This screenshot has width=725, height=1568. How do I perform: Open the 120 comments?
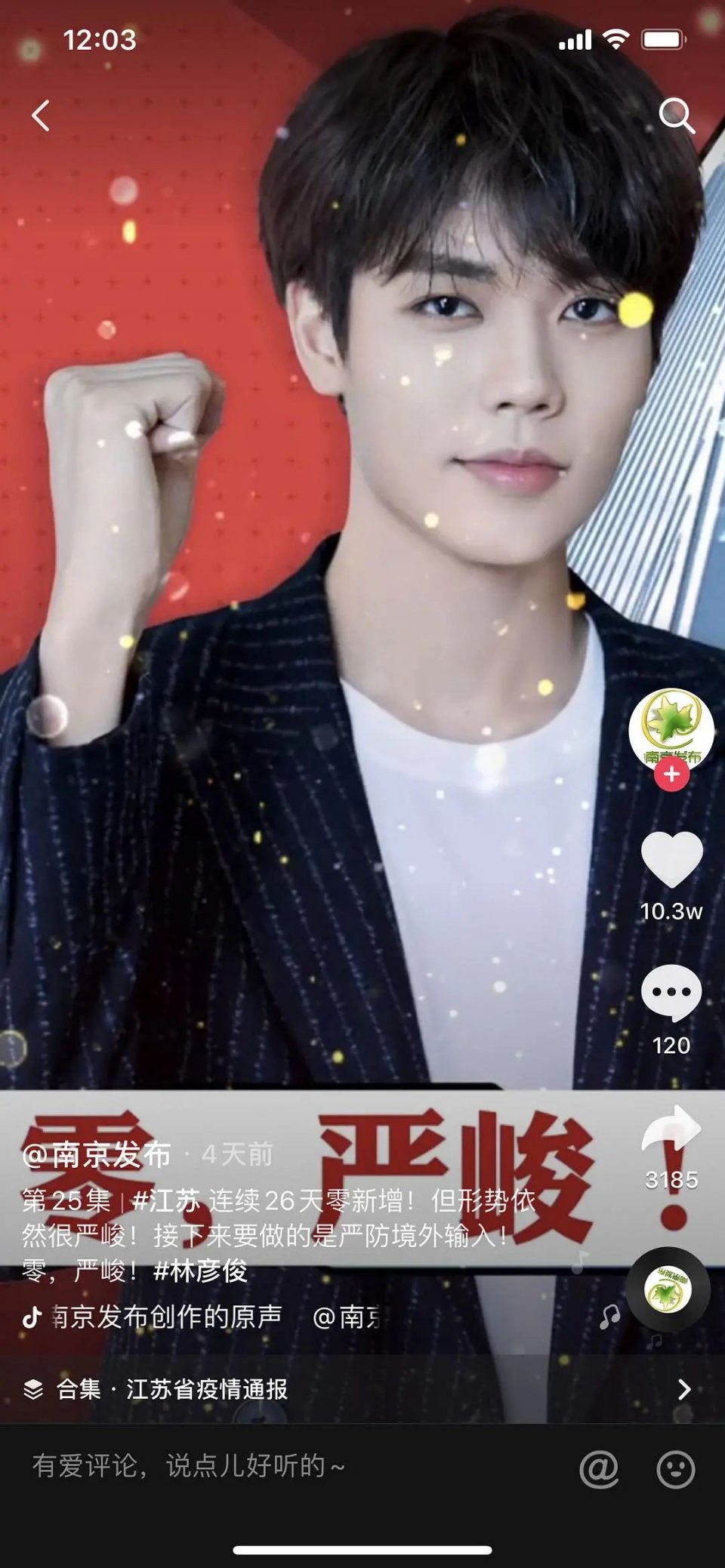click(671, 993)
